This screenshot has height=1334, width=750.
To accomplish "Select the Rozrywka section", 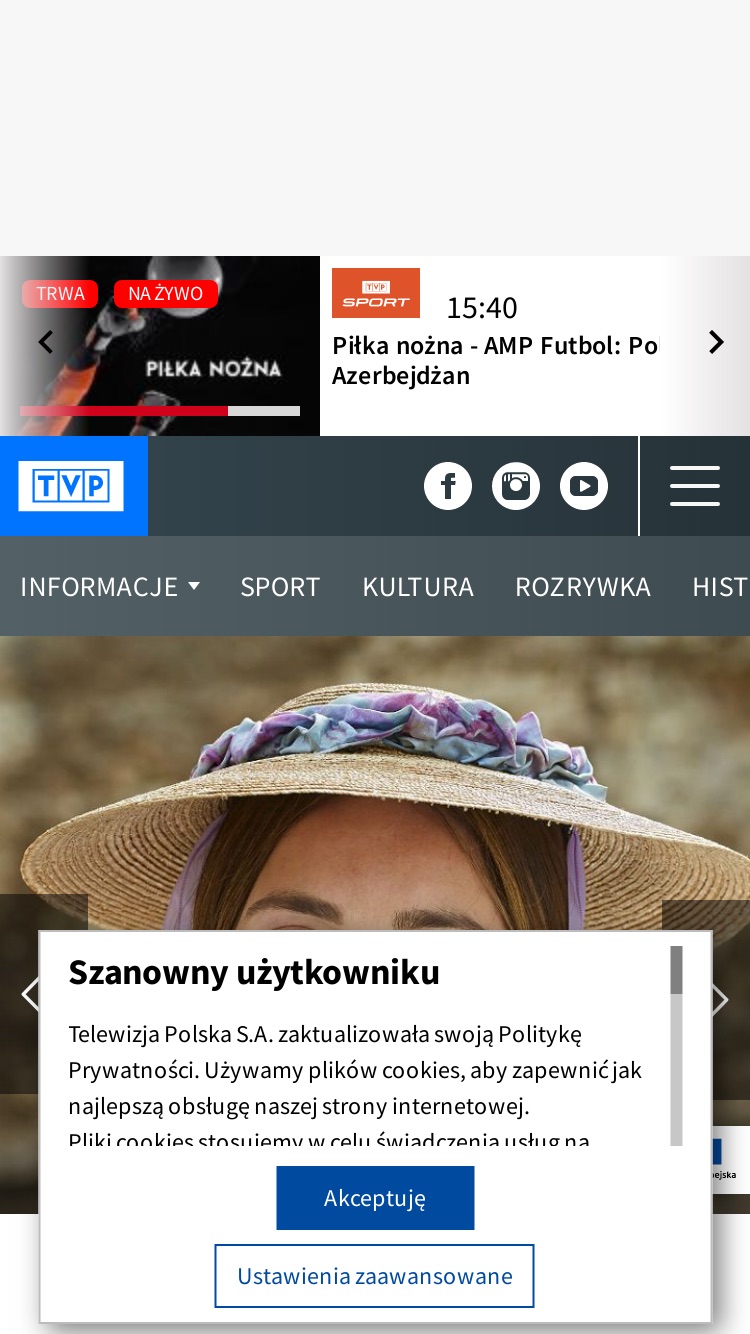I will click(583, 586).
